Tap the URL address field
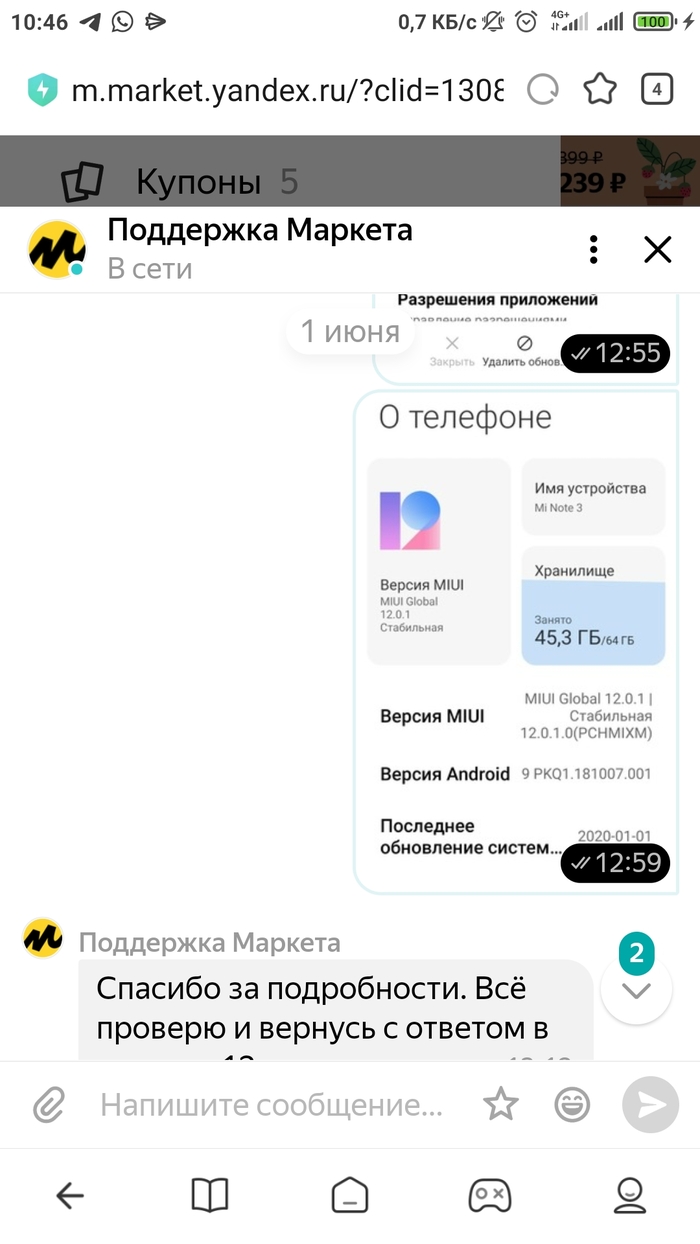Image resolution: width=700 pixels, height=1244 pixels. [x=285, y=91]
